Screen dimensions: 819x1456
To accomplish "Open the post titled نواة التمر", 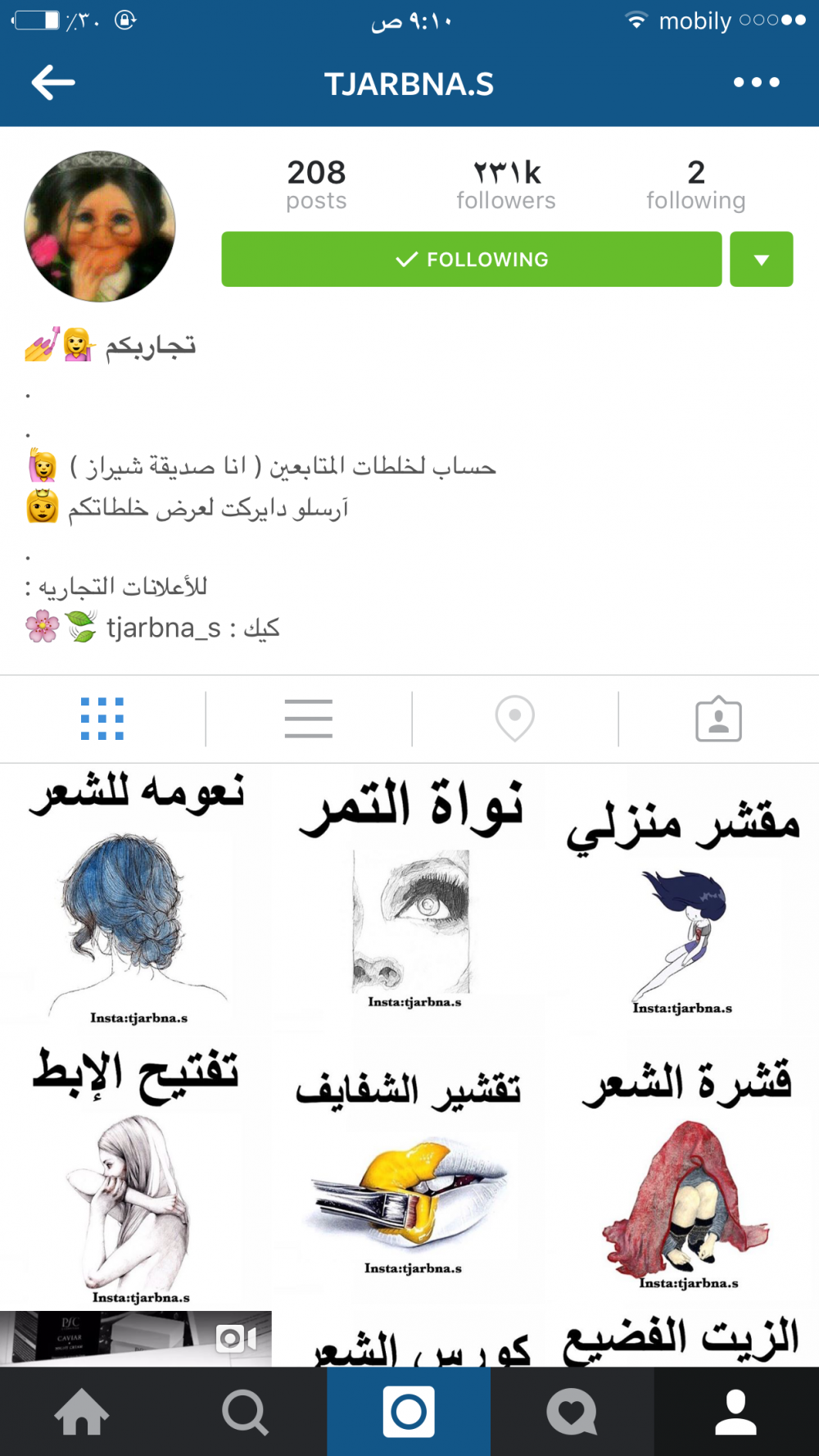I will coord(409,897).
